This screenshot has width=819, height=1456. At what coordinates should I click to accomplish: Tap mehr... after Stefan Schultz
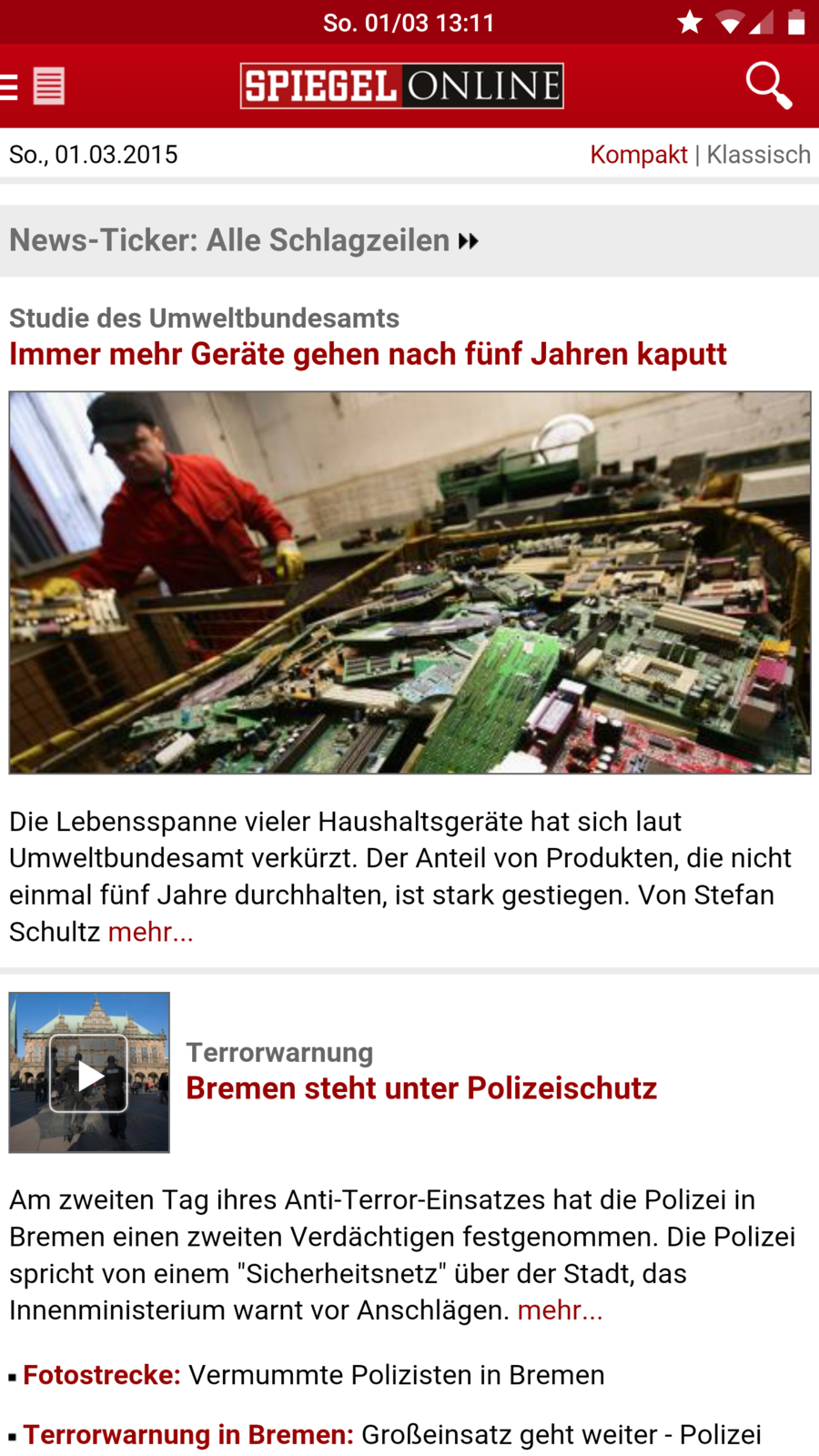(x=151, y=932)
